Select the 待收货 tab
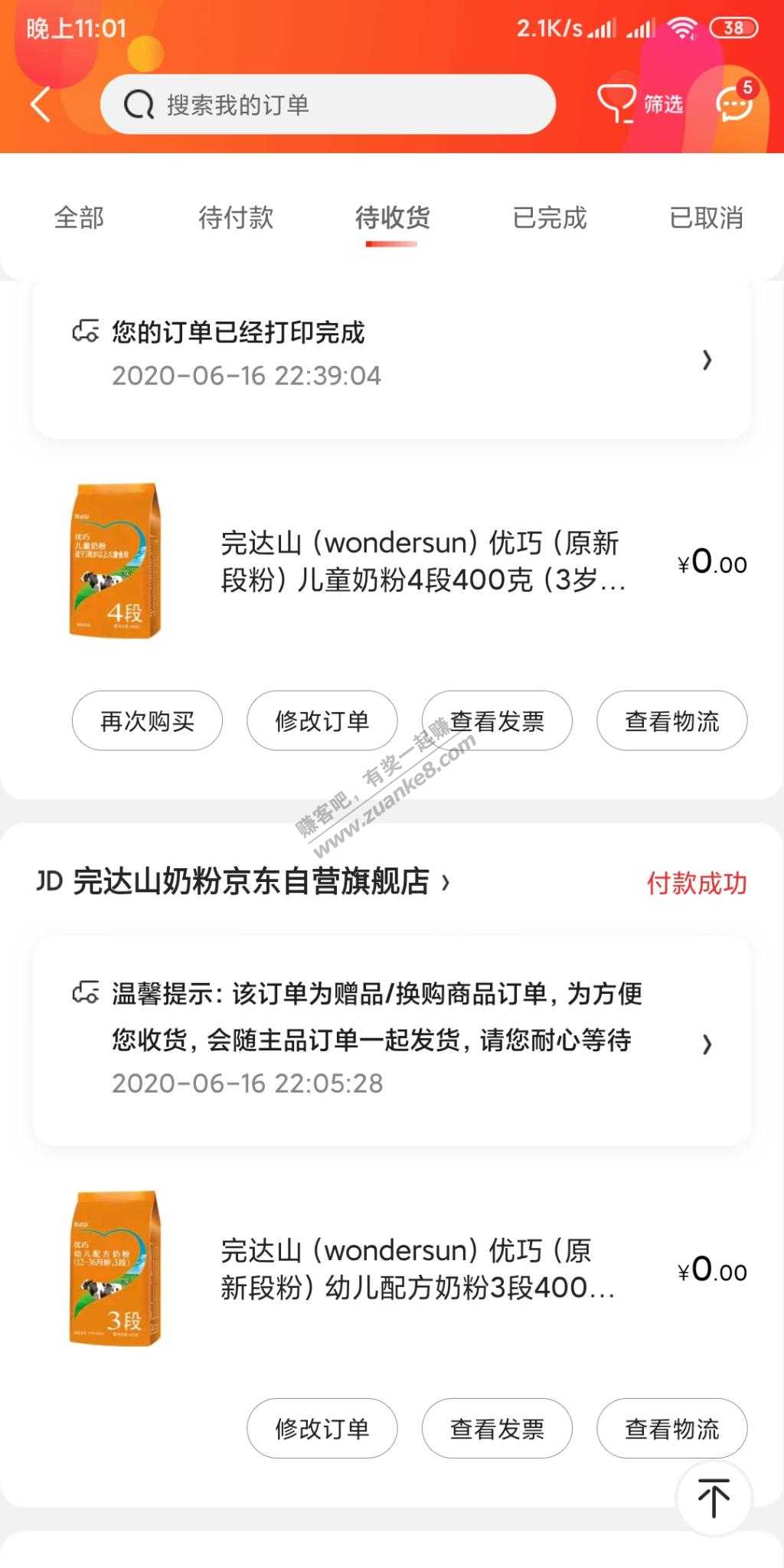 pos(392,218)
